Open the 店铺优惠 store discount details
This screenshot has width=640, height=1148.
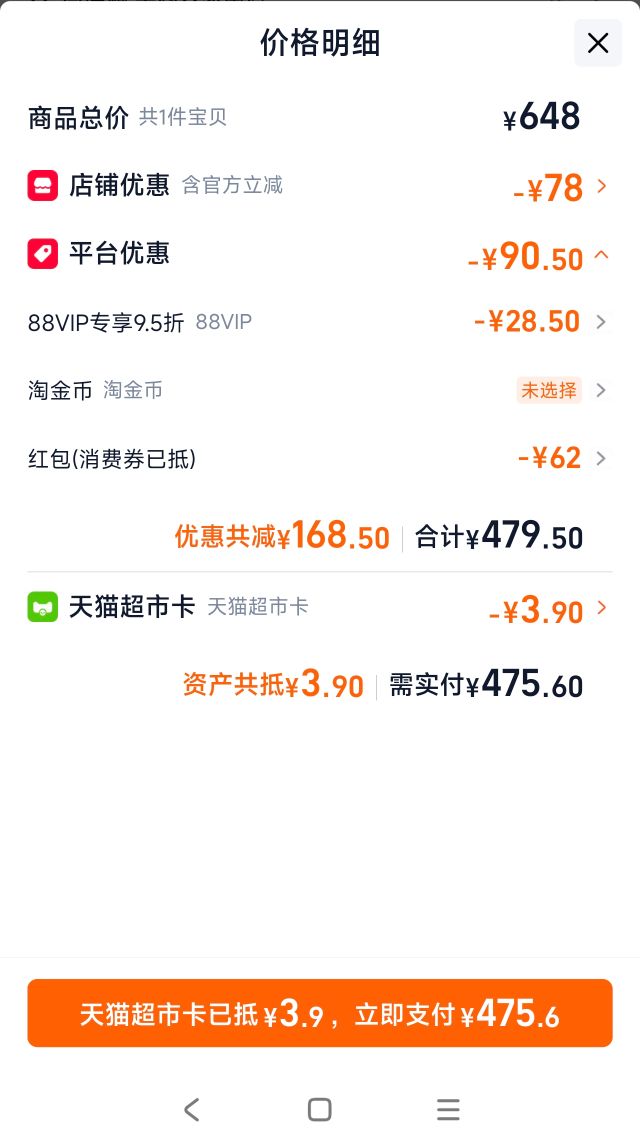click(x=319, y=186)
